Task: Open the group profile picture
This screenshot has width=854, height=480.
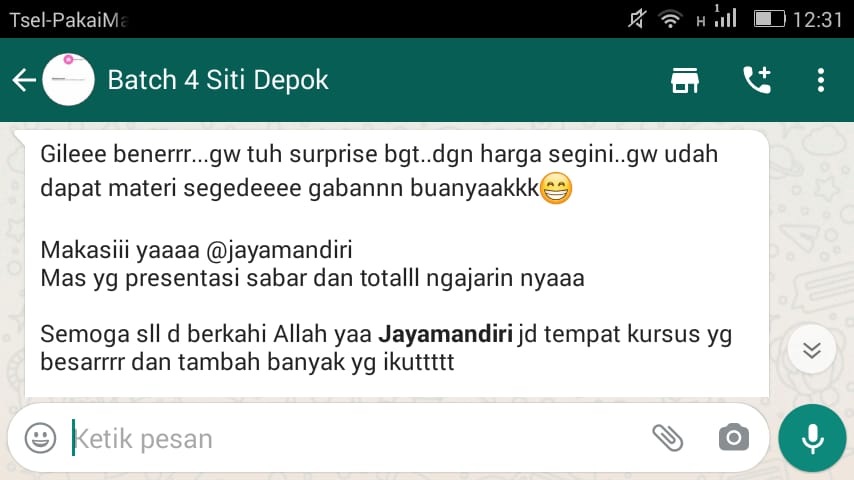Action: click(x=68, y=80)
